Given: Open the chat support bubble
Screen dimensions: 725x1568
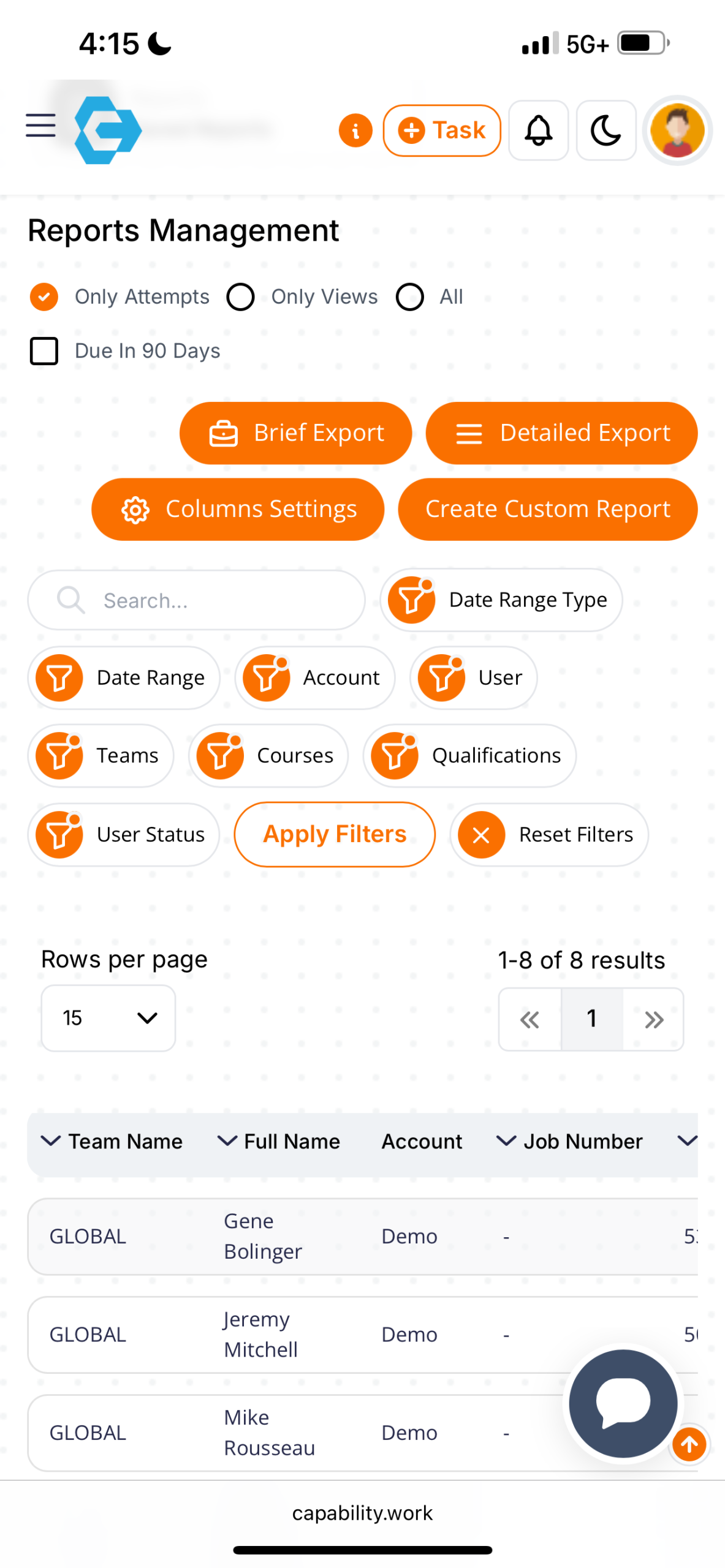Looking at the screenshot, I should tap(622, 1403).
